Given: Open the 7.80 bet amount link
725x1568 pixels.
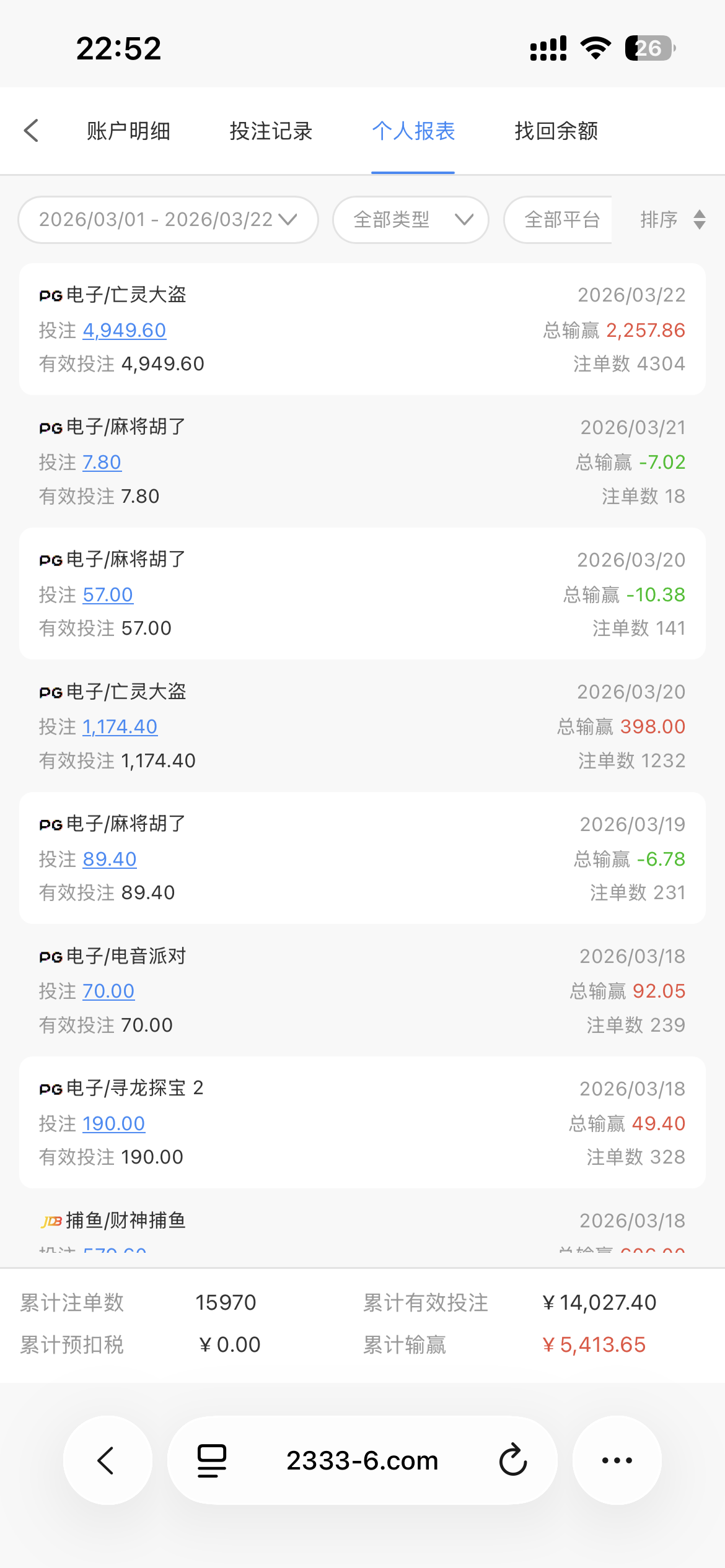Looking at the screenshot, I should (x=102, y=462).
